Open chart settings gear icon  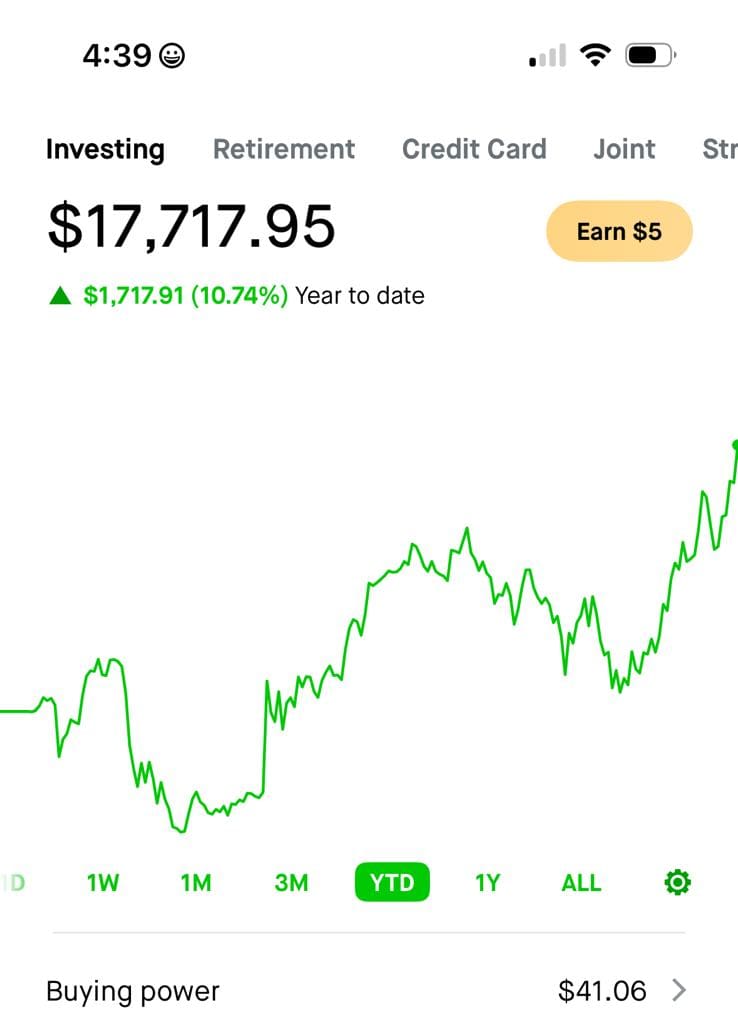click(x=677, y=882)
